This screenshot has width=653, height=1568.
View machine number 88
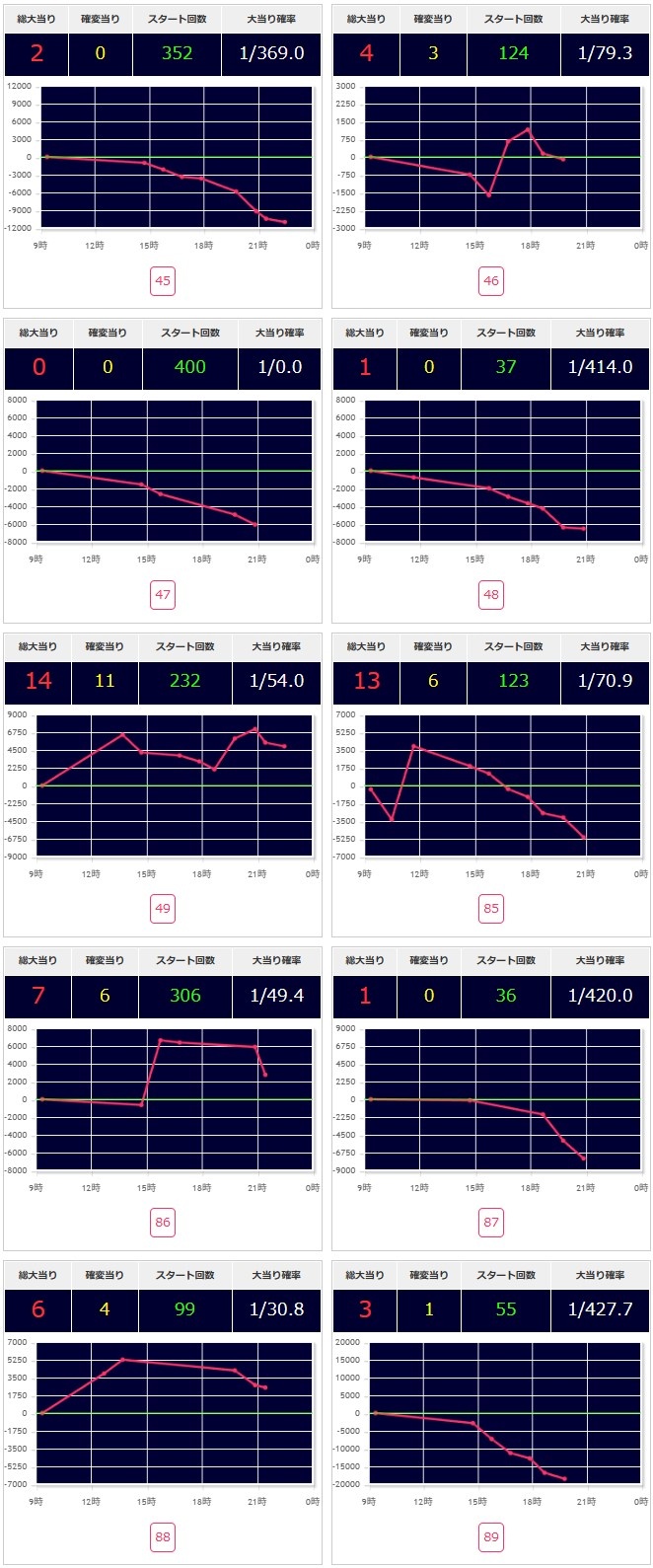point(163,1536)
